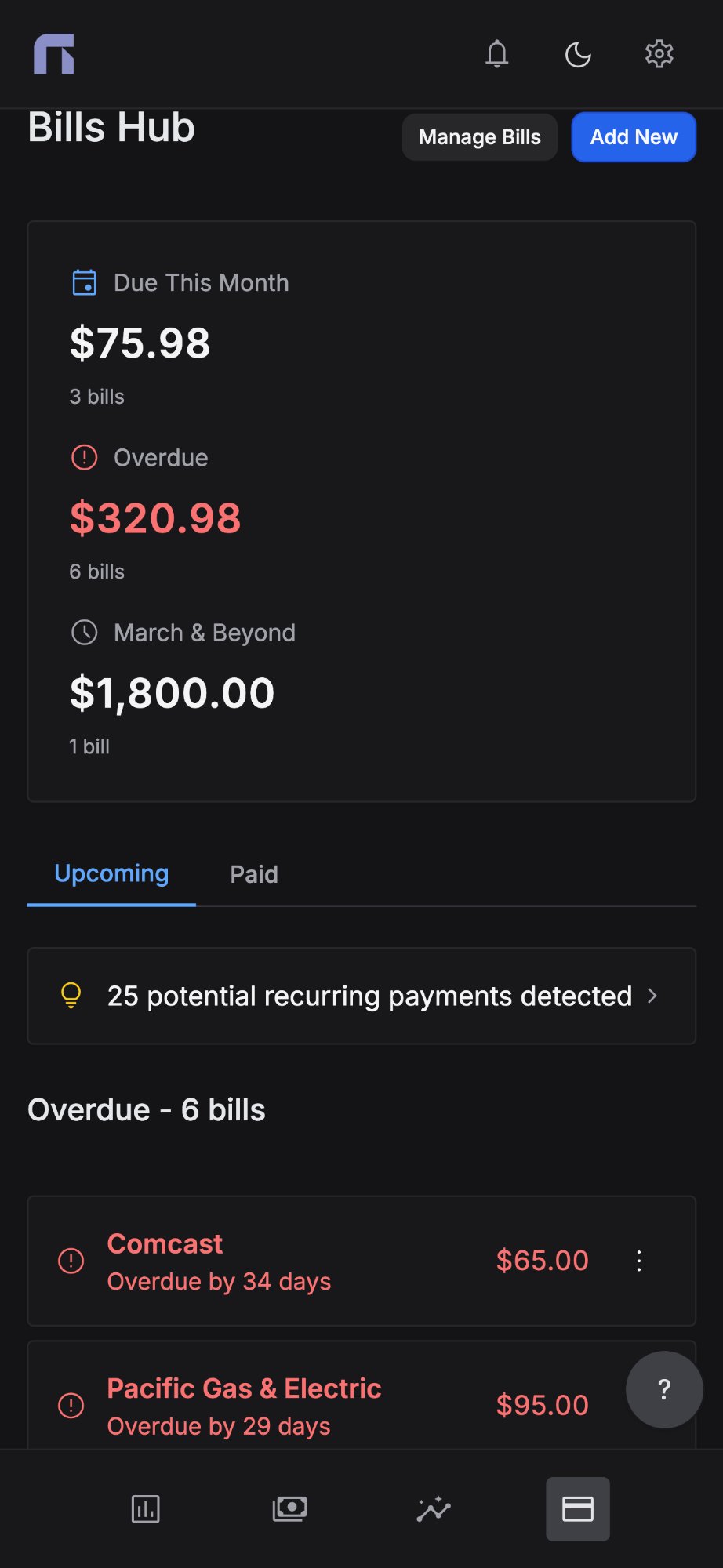Image resolution: width=723 pixels, height=1568 pixels.
Task: Switch to the Paid tab
Action: tap(253, 873)
